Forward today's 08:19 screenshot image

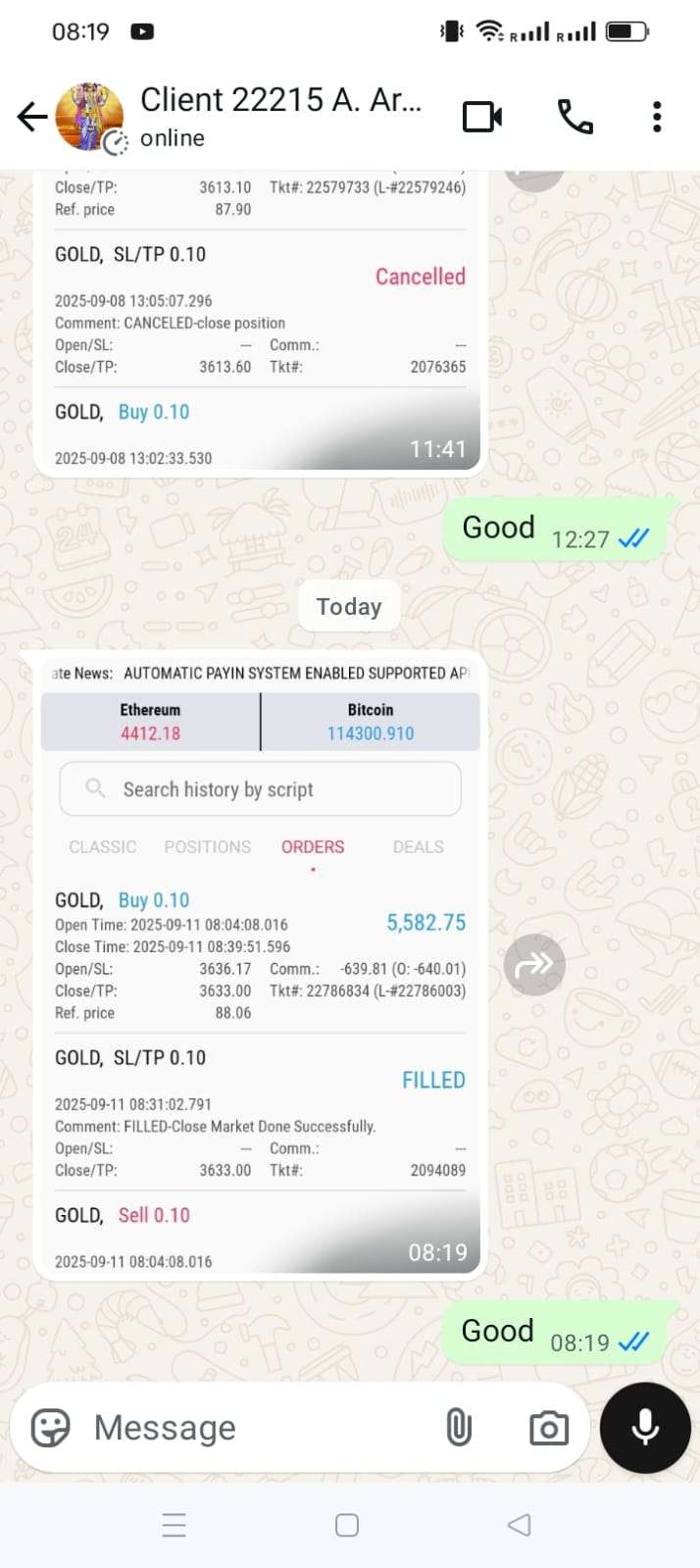(534, 965)
